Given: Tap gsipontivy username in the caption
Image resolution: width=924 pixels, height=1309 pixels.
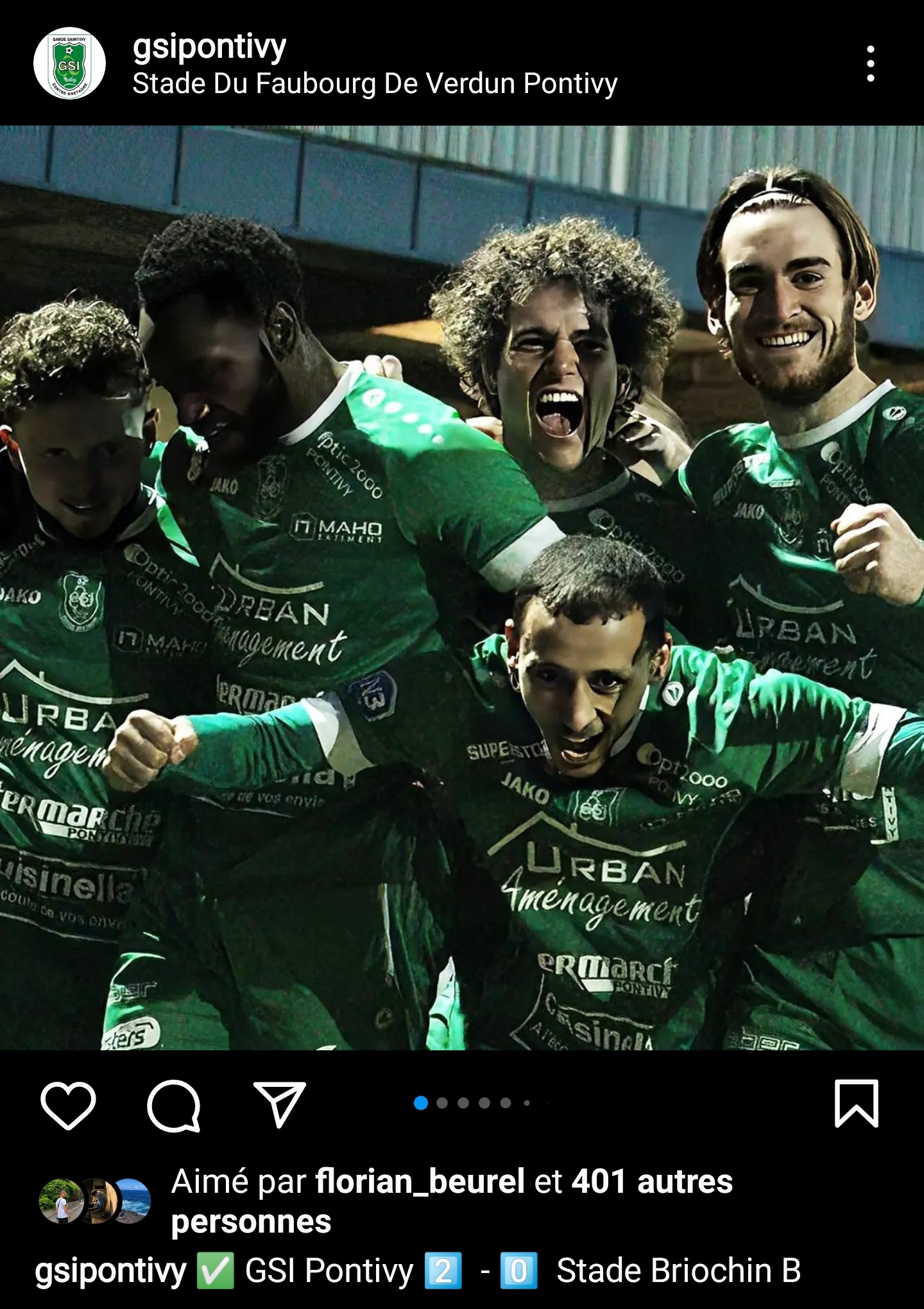Looking at the screenshot, I should coord(110,1270).
